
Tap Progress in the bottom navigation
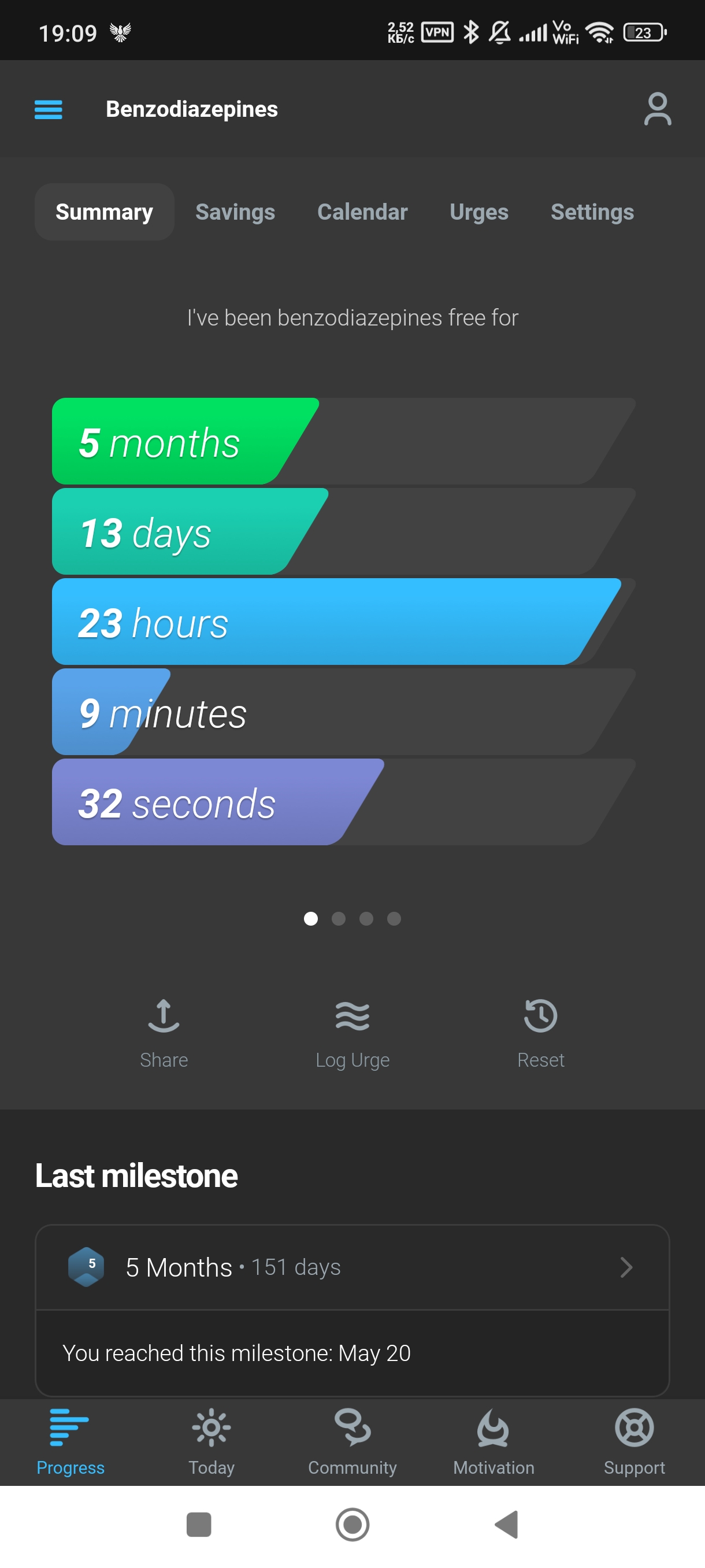click(70, 1441)
